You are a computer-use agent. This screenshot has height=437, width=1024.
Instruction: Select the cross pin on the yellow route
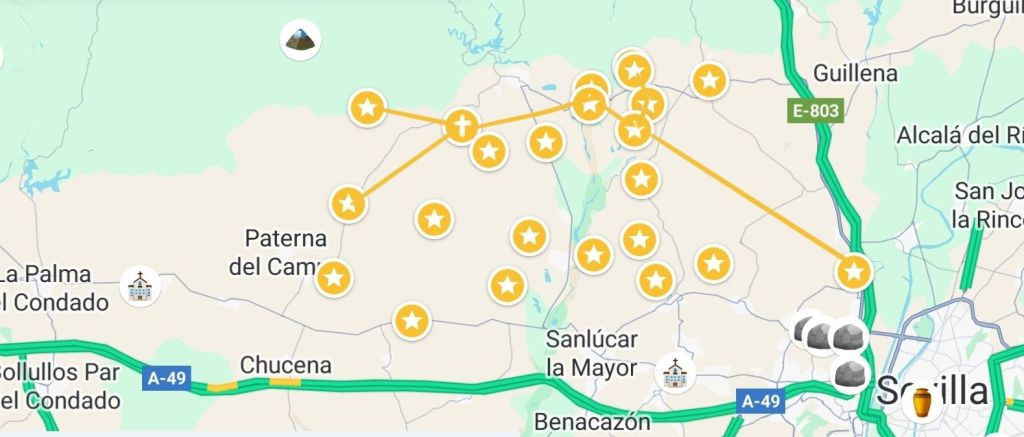[461, 126]
